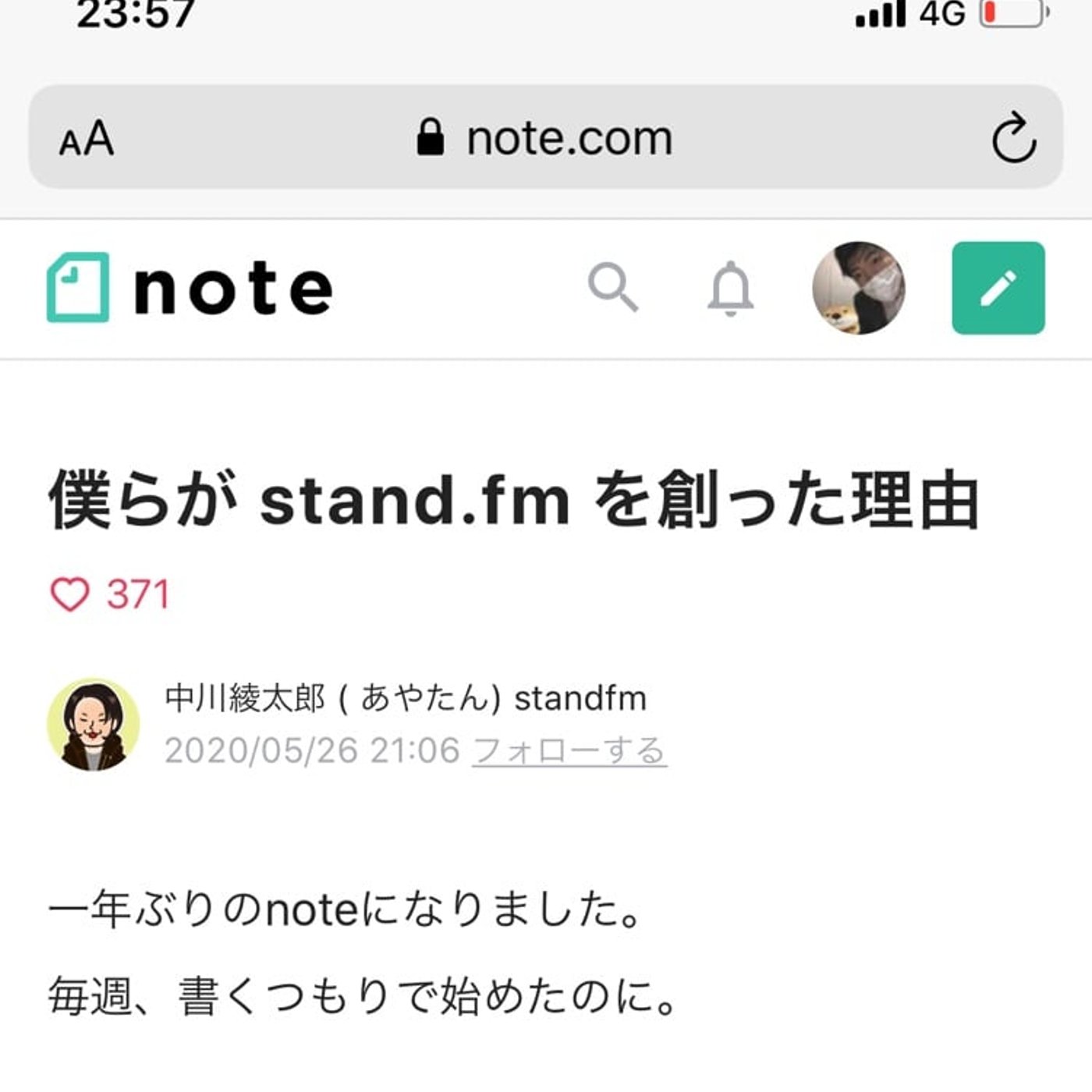1092x1092 pixels.
Task: Follow the author via フォローする
Action: (569, 751)
